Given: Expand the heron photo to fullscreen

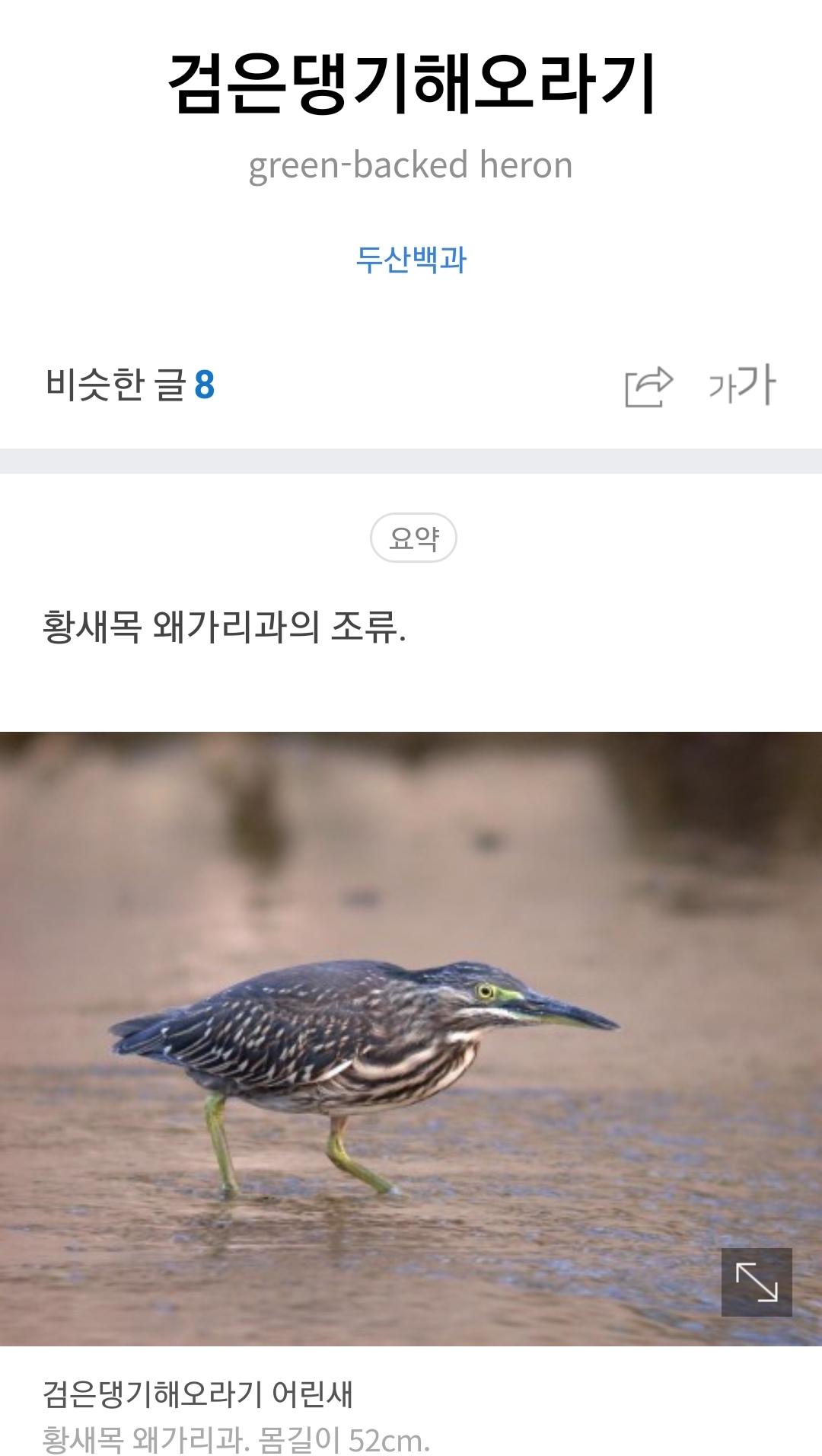Looking at the screenshot, I should click(757, 1282).
